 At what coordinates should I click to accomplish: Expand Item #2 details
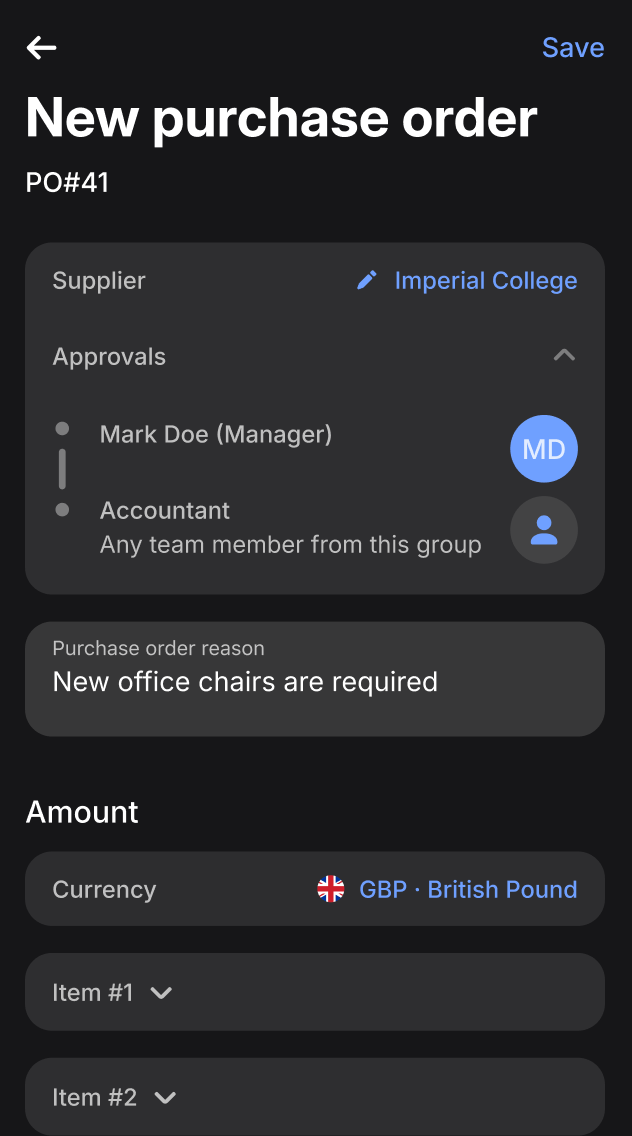coord(165,1097)
